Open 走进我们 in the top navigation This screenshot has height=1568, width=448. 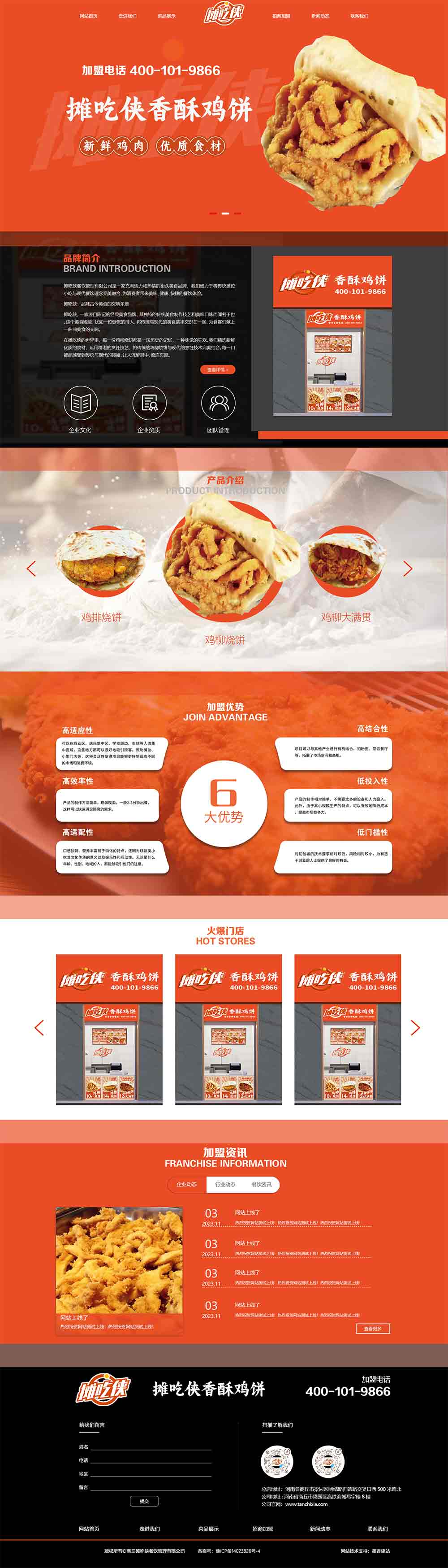click(x=128, y=16)
